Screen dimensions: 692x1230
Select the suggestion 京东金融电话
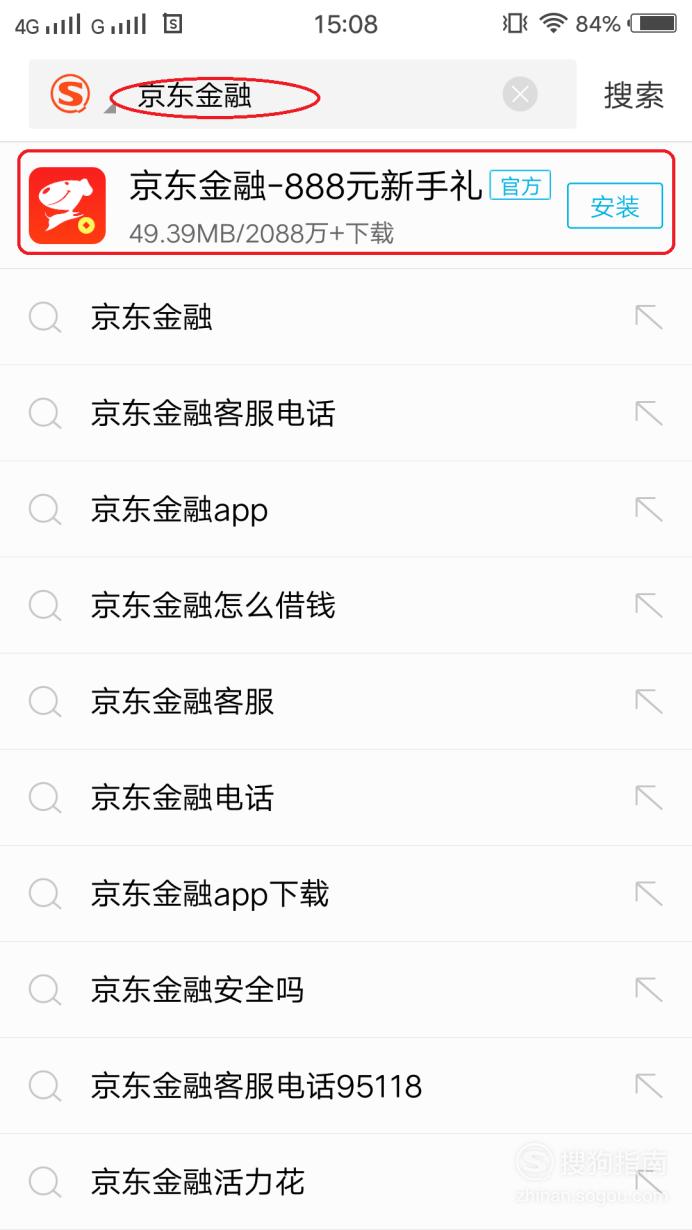click(x=346, y=798)
